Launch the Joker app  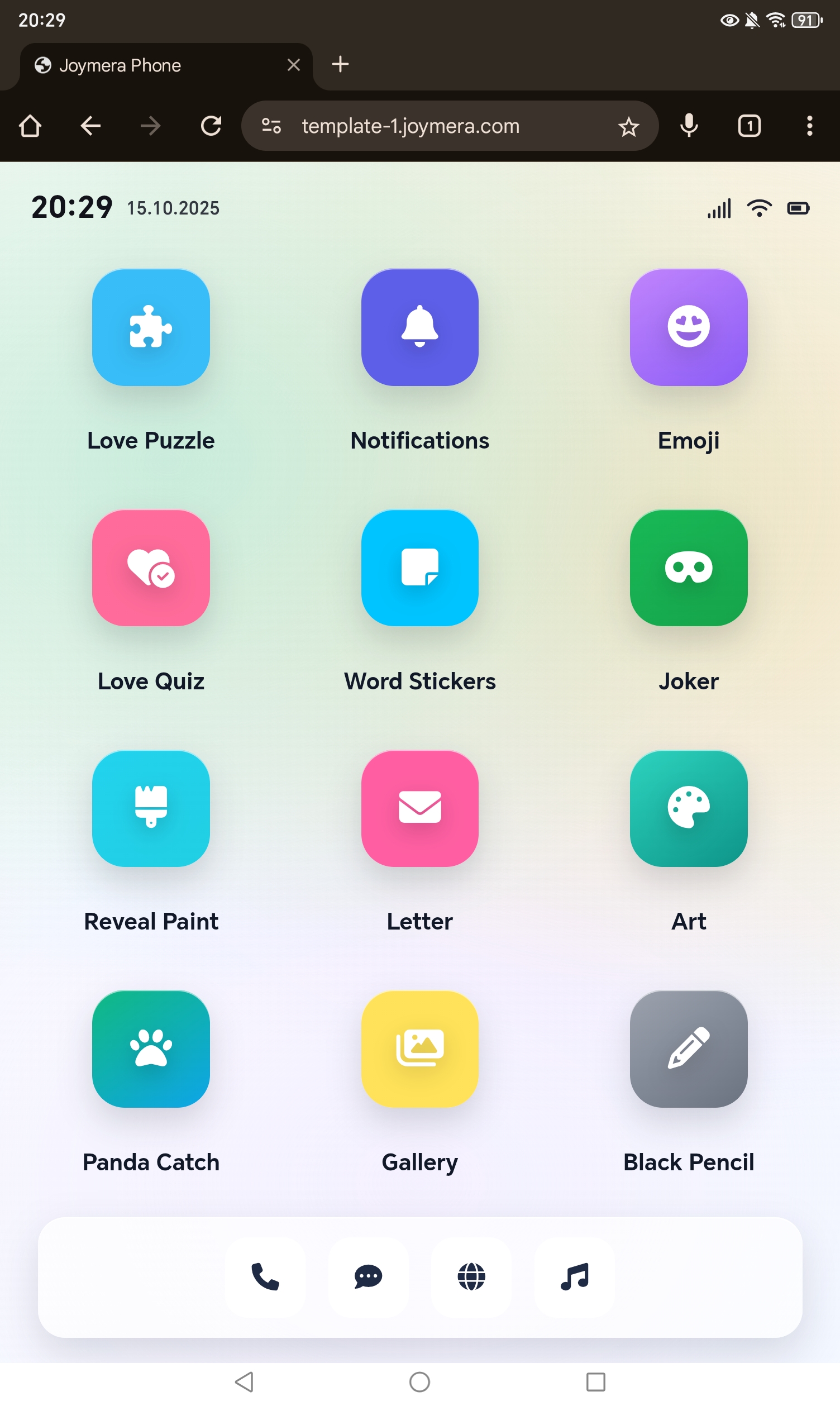(688, 568)
